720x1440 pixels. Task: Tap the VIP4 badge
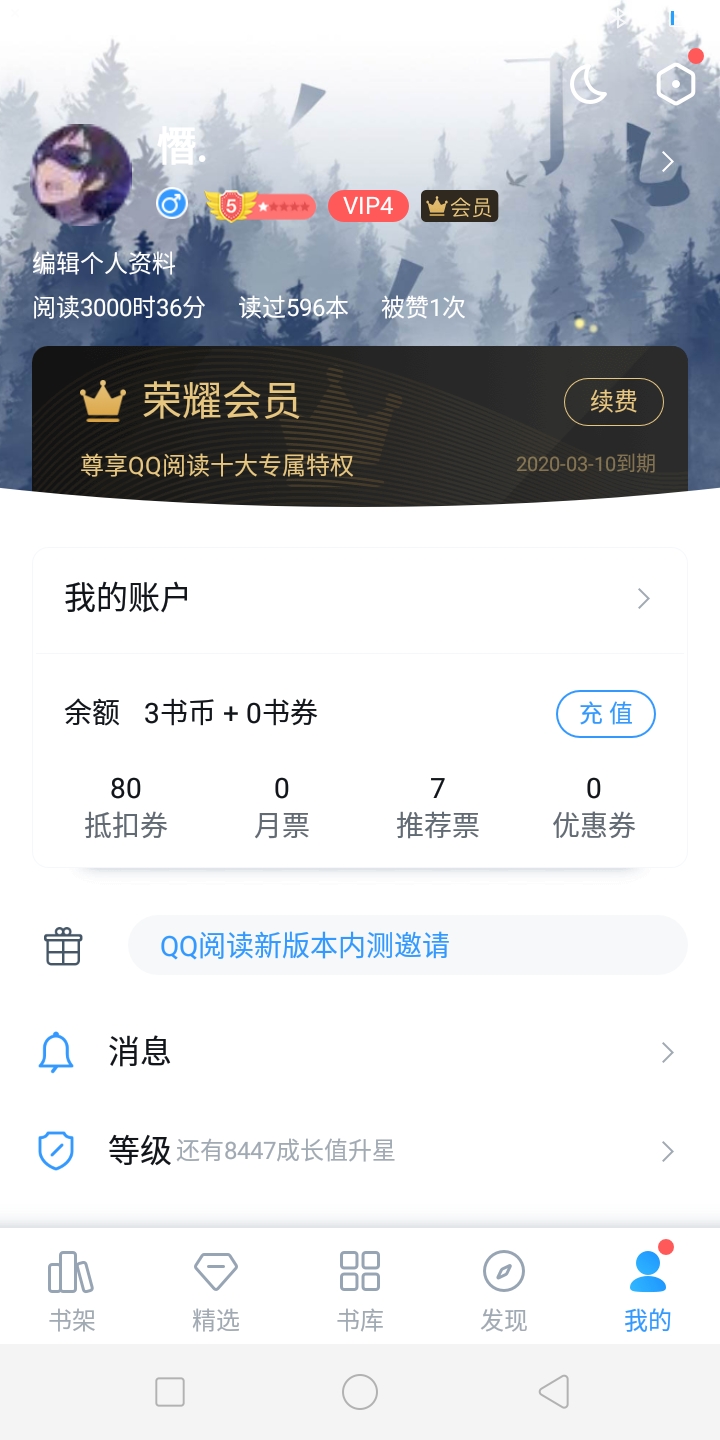pos(368,207)
